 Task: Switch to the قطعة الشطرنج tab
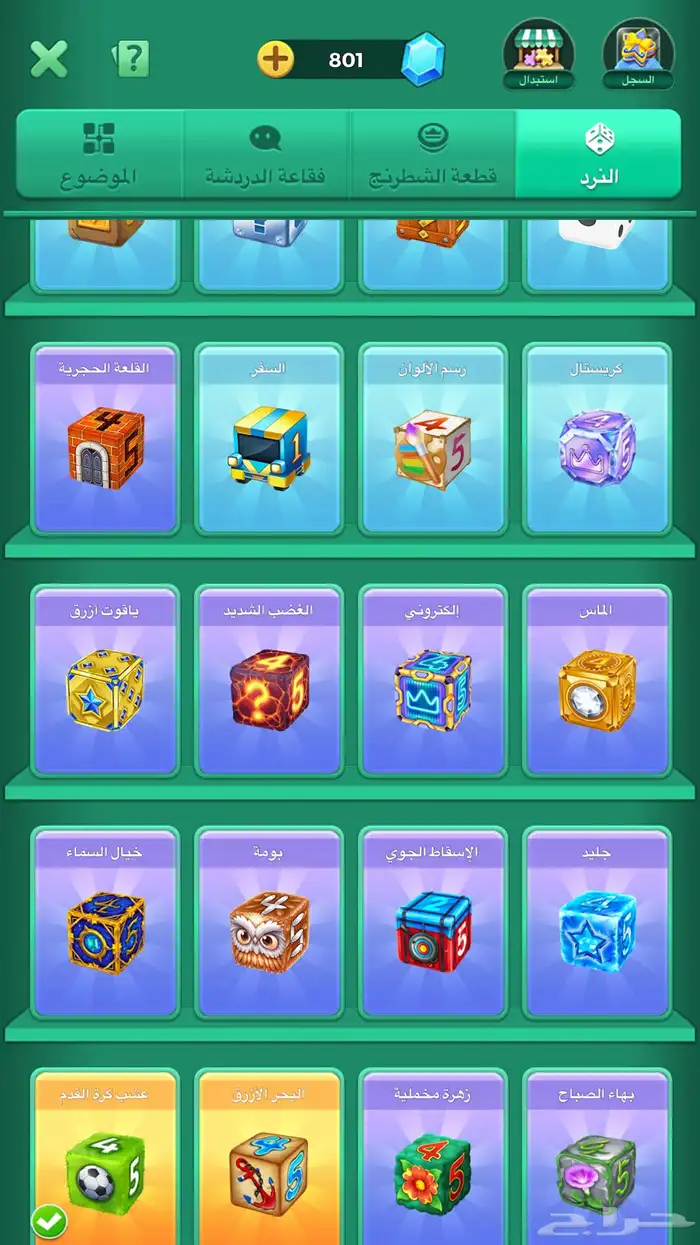432,155
